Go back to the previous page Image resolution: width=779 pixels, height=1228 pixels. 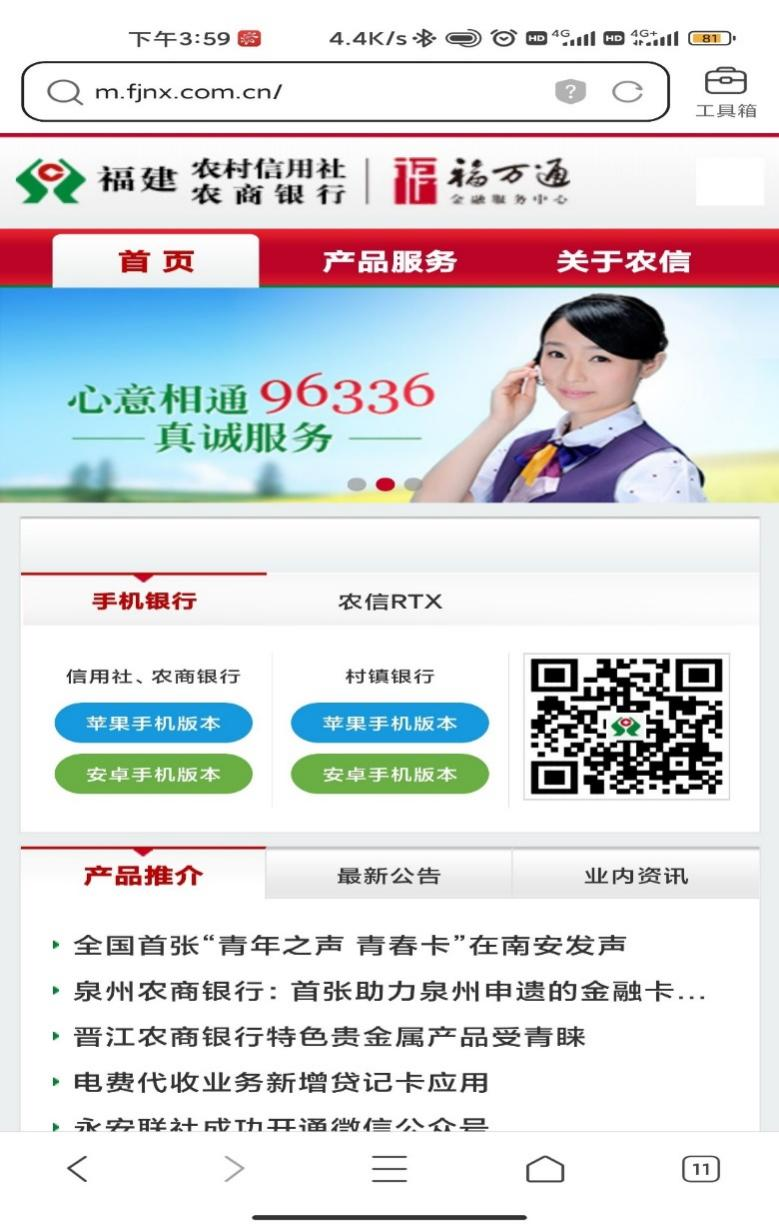tap(78, 1169)
